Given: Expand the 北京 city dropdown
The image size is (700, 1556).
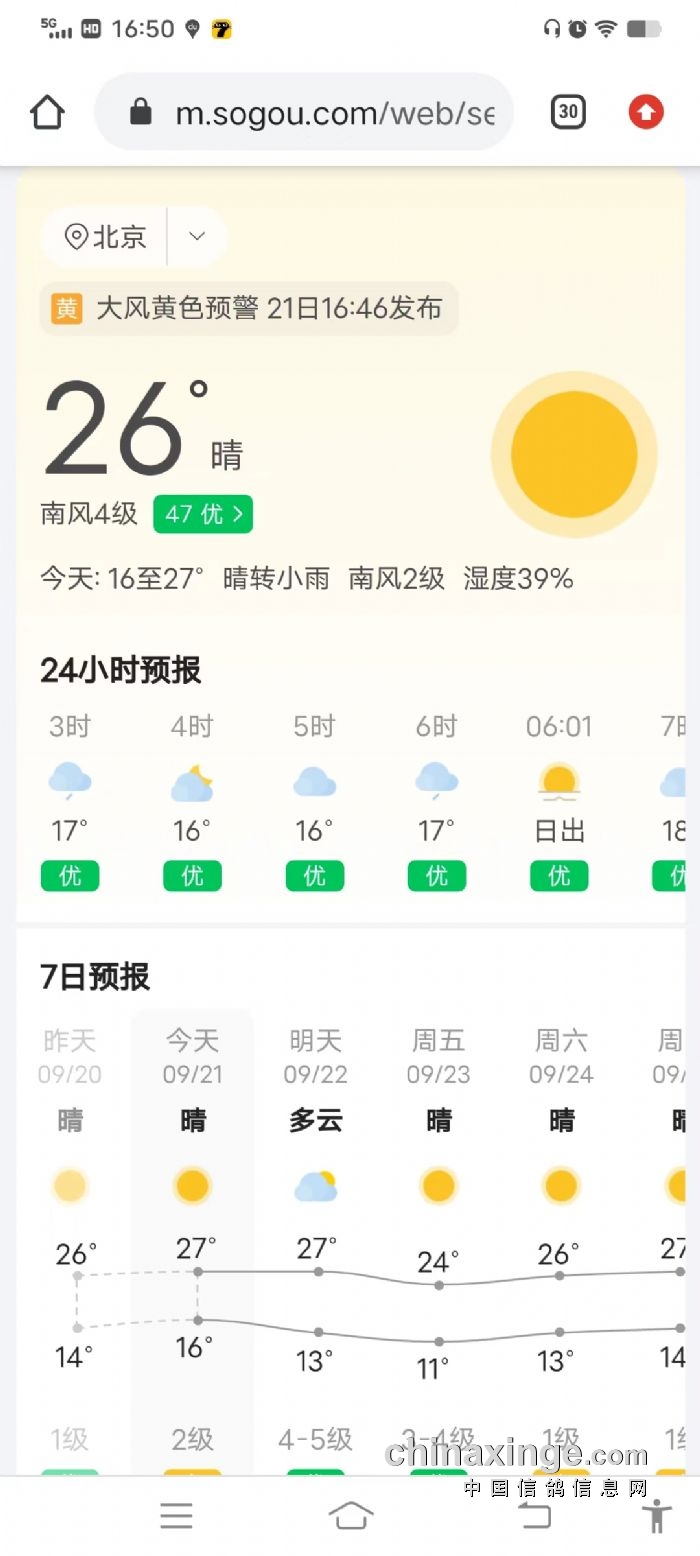Looking at the screenshot, I should [197, 237].
